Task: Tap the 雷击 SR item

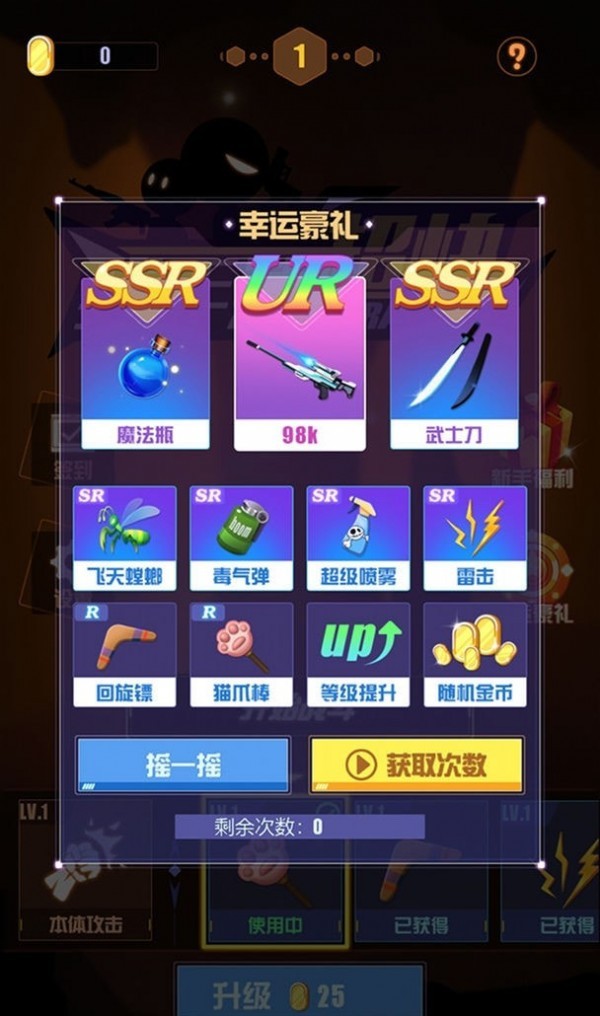Action: click(475, 537)
